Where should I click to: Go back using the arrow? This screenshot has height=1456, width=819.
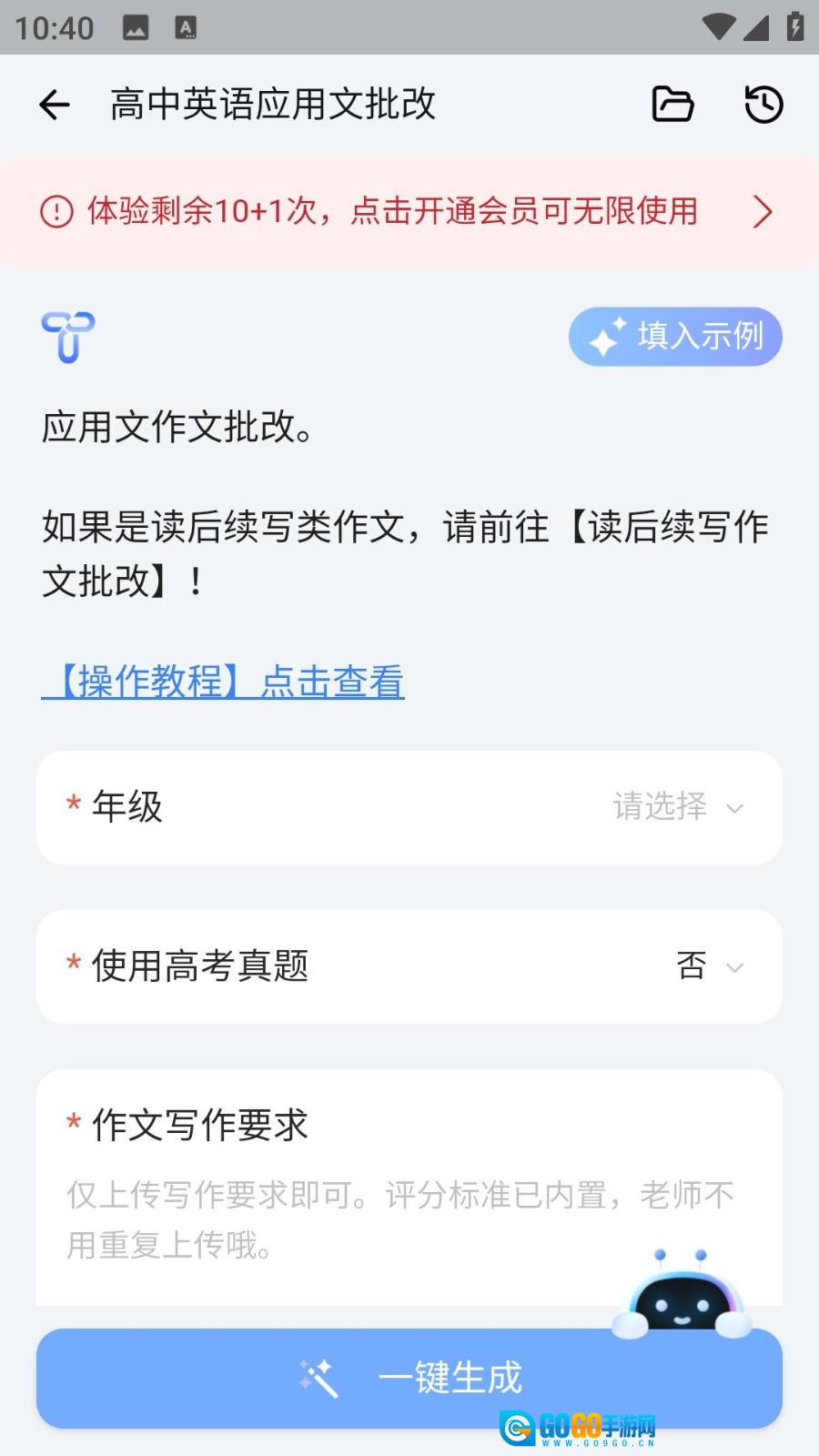(x=55, y=105)
